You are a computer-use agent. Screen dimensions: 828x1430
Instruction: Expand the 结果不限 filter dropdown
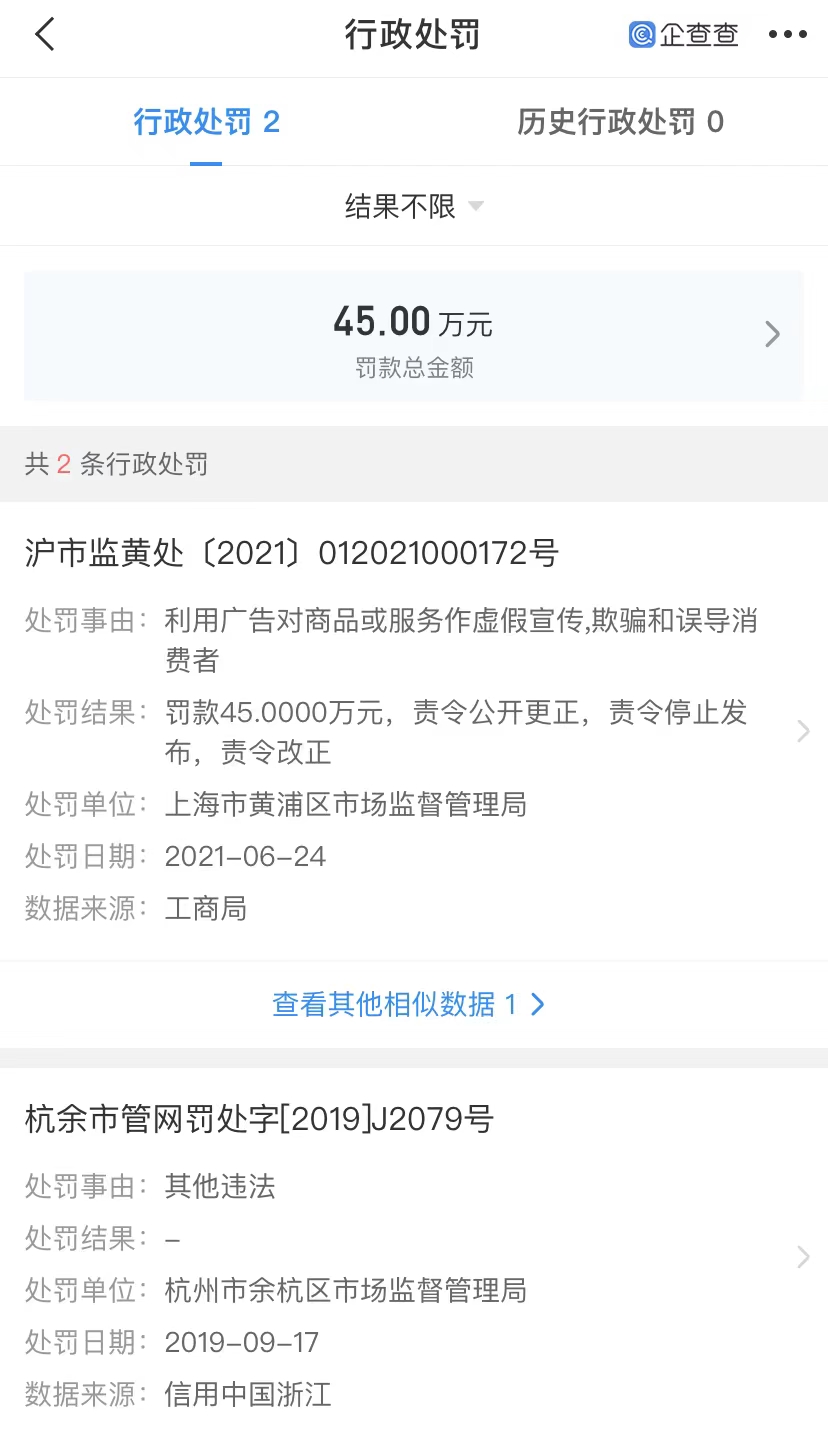click(x=414, y=207)
